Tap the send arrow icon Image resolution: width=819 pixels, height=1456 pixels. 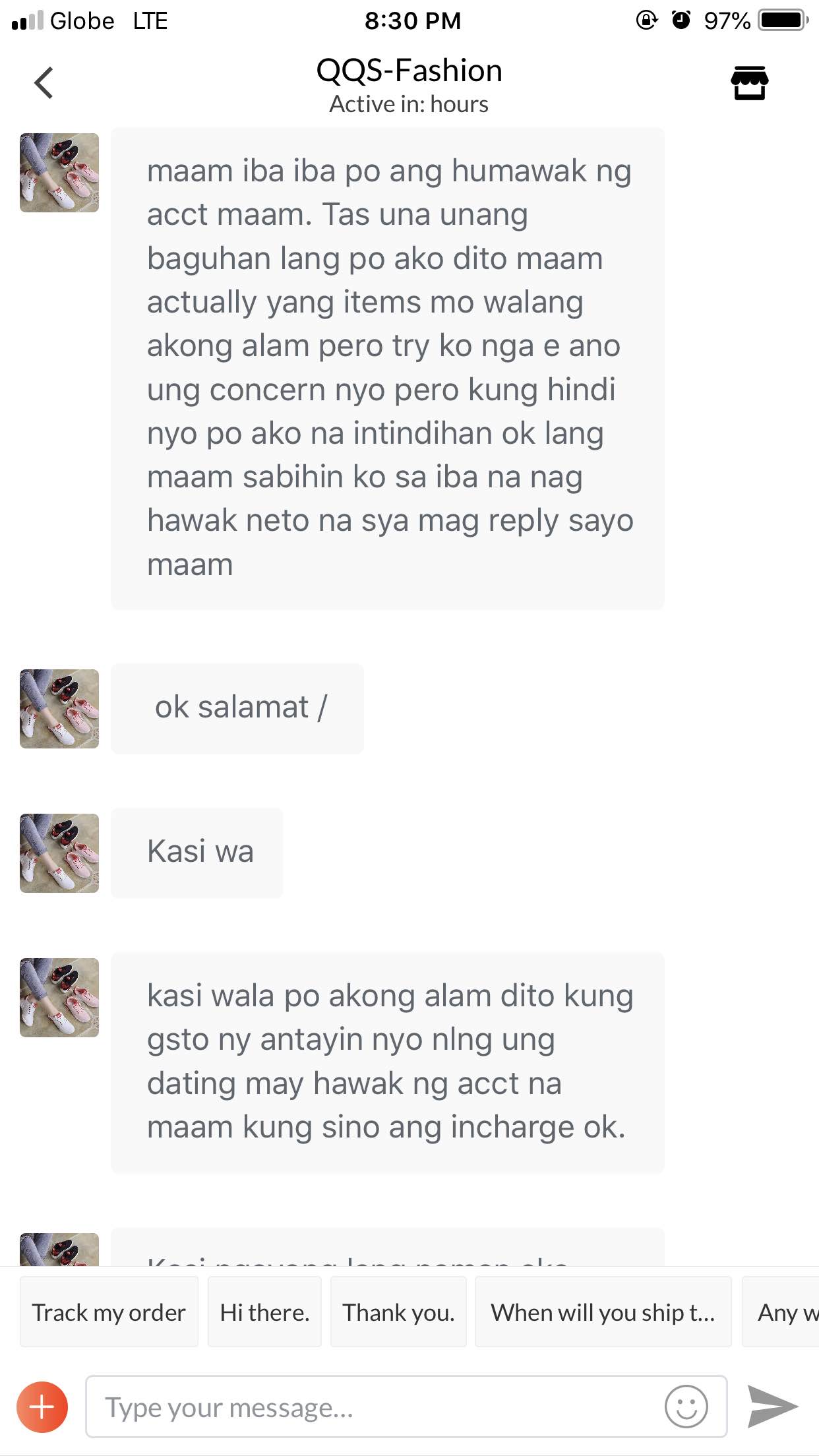click(773, 1407)
